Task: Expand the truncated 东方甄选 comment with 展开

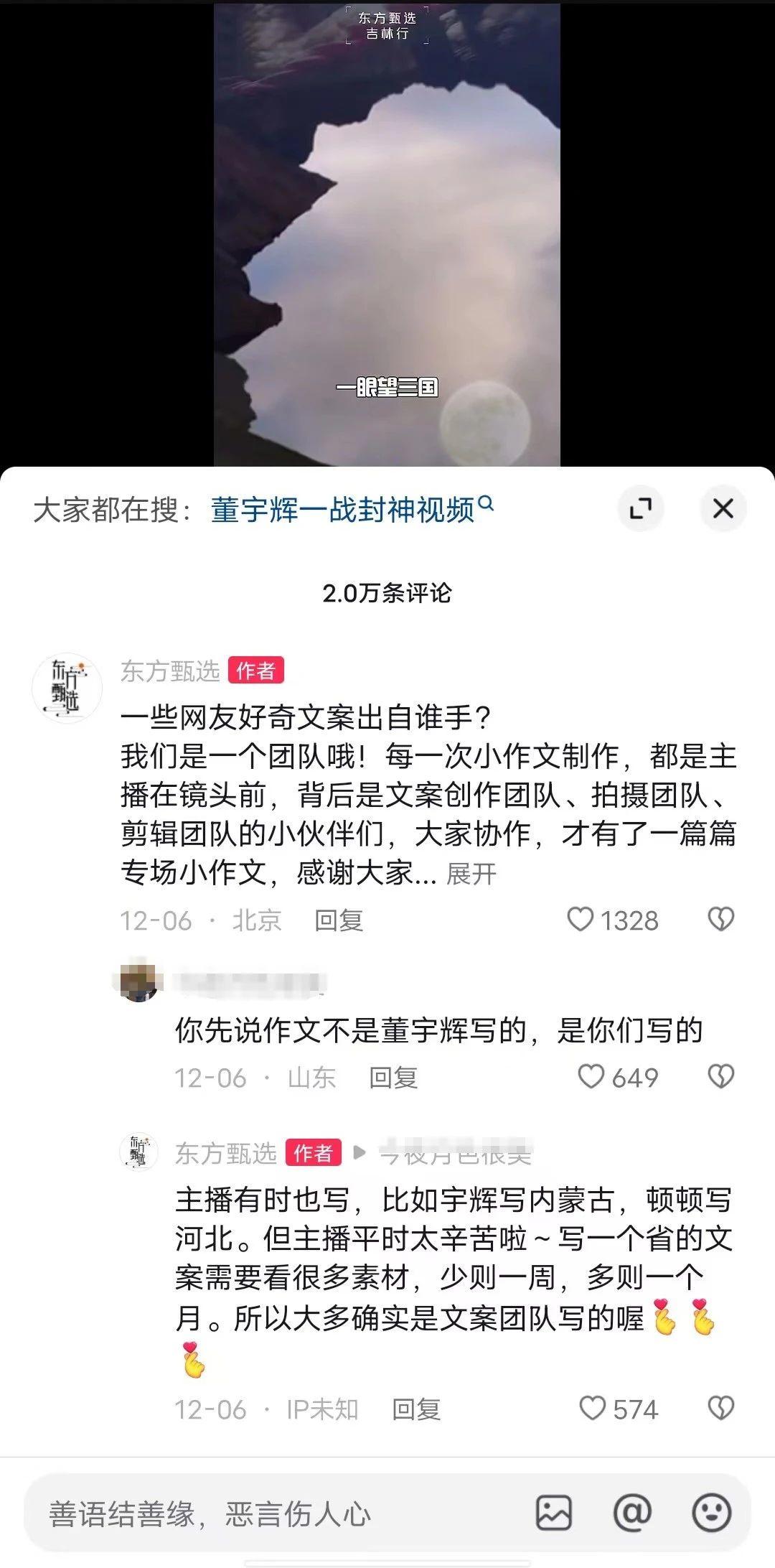Action: point(471,874)
